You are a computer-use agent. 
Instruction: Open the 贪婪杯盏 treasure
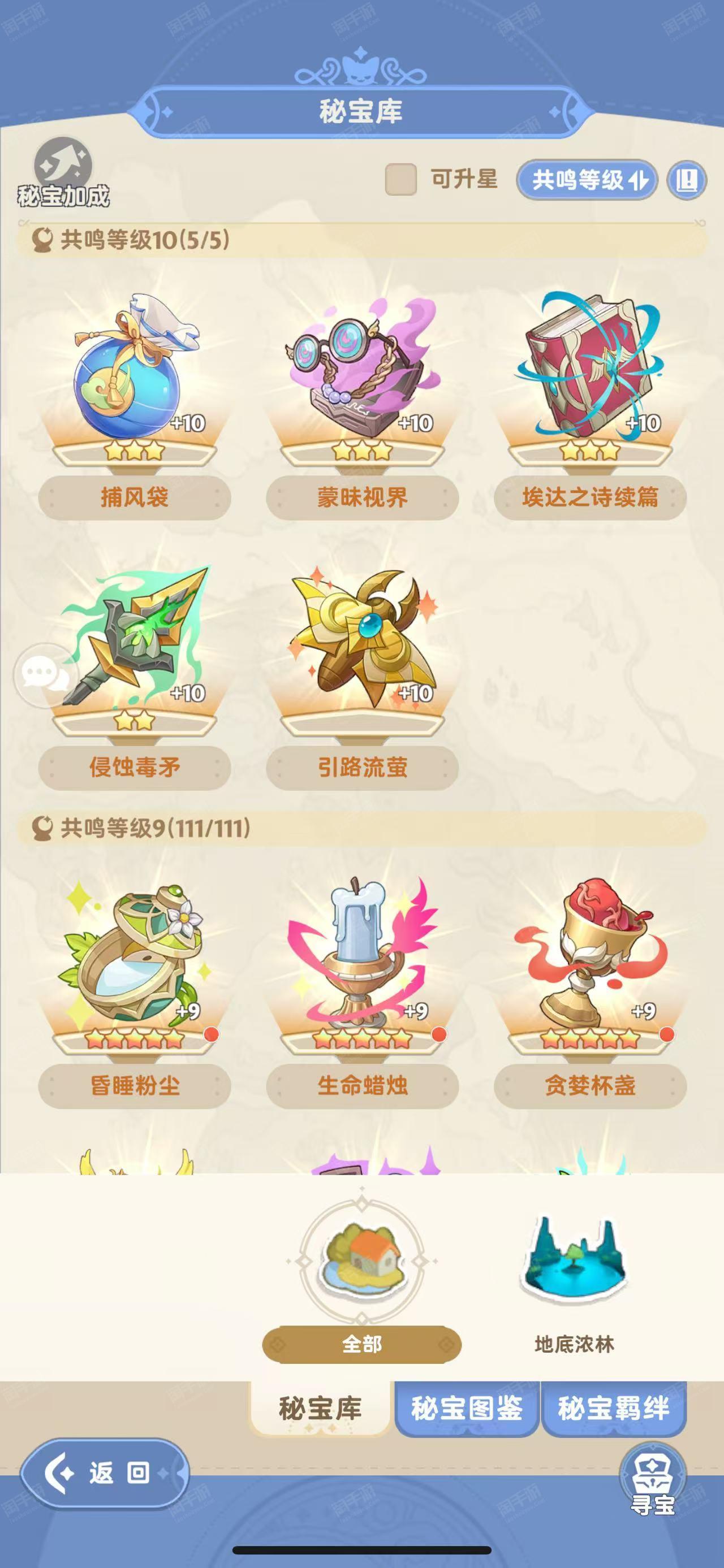589,961
